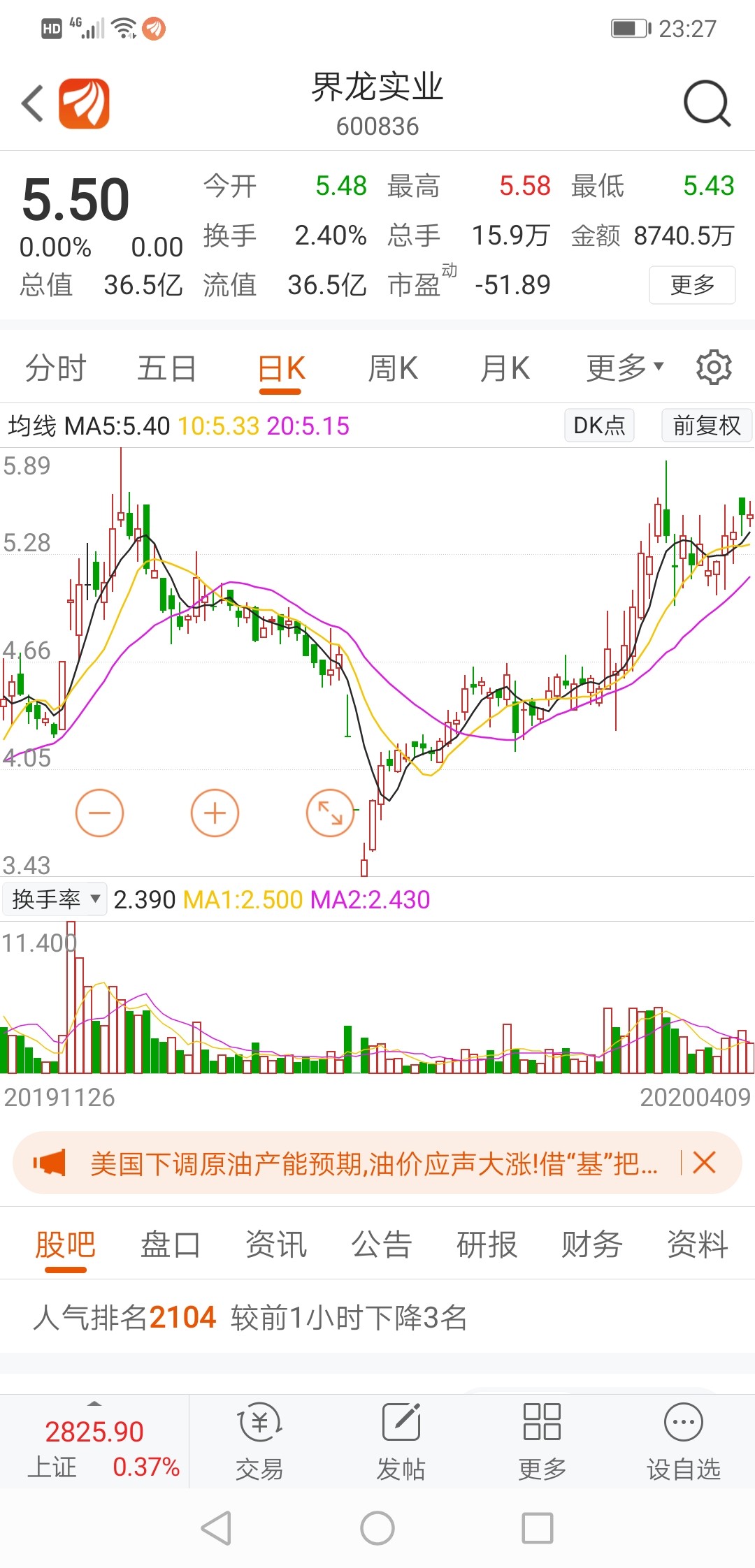Go back using the top-left arrow
Viewport: 755px width, 1568px height.
pos(33,103)
